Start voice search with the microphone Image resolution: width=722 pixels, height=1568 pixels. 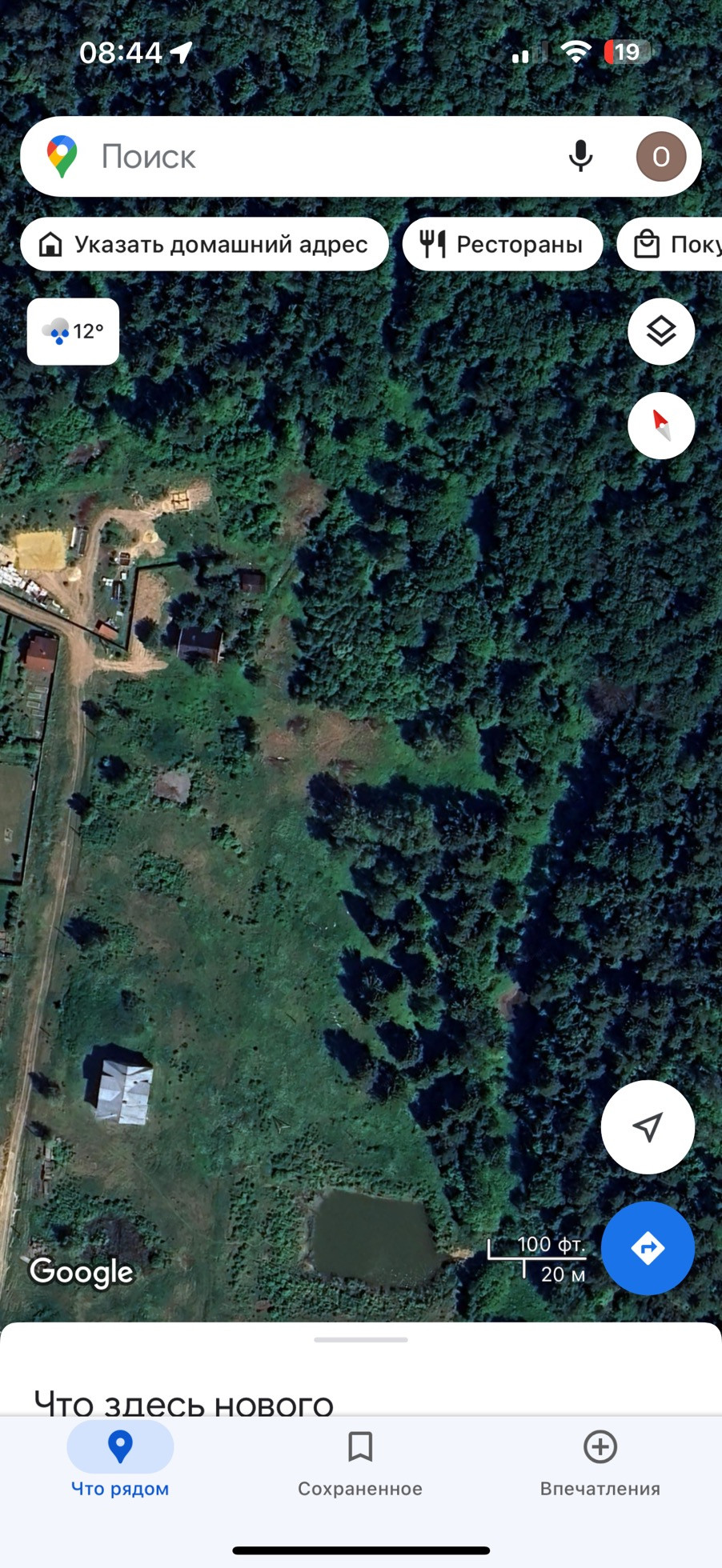(x=580, y=157)
